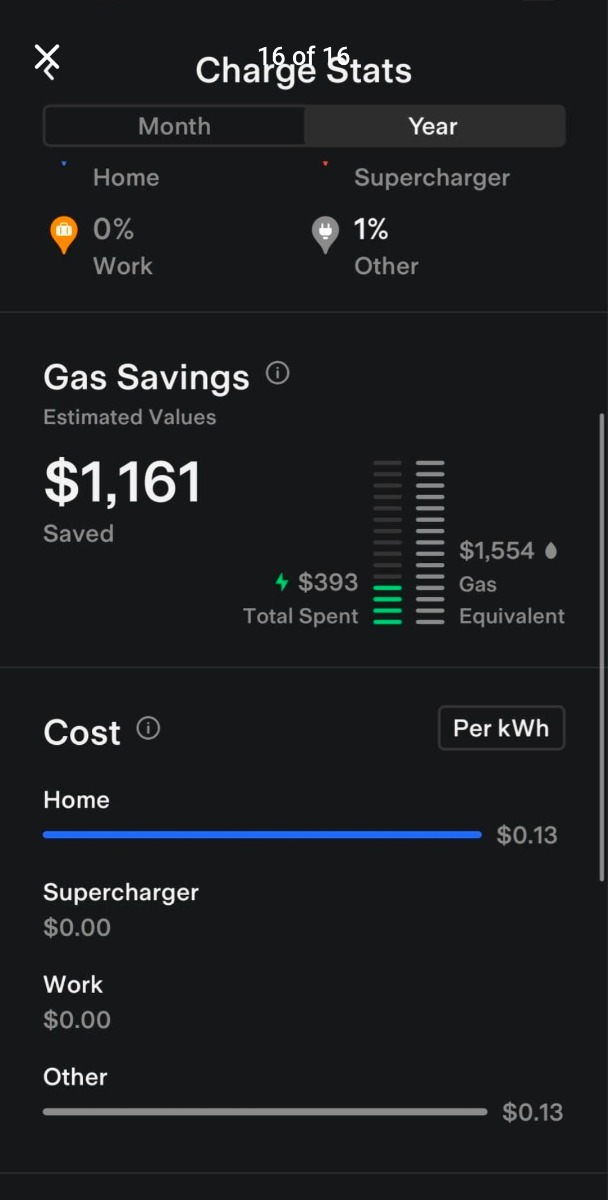Viewport: 608px width, 1200px height.
Task: Select the Year segment
Action: click(433, 126)
